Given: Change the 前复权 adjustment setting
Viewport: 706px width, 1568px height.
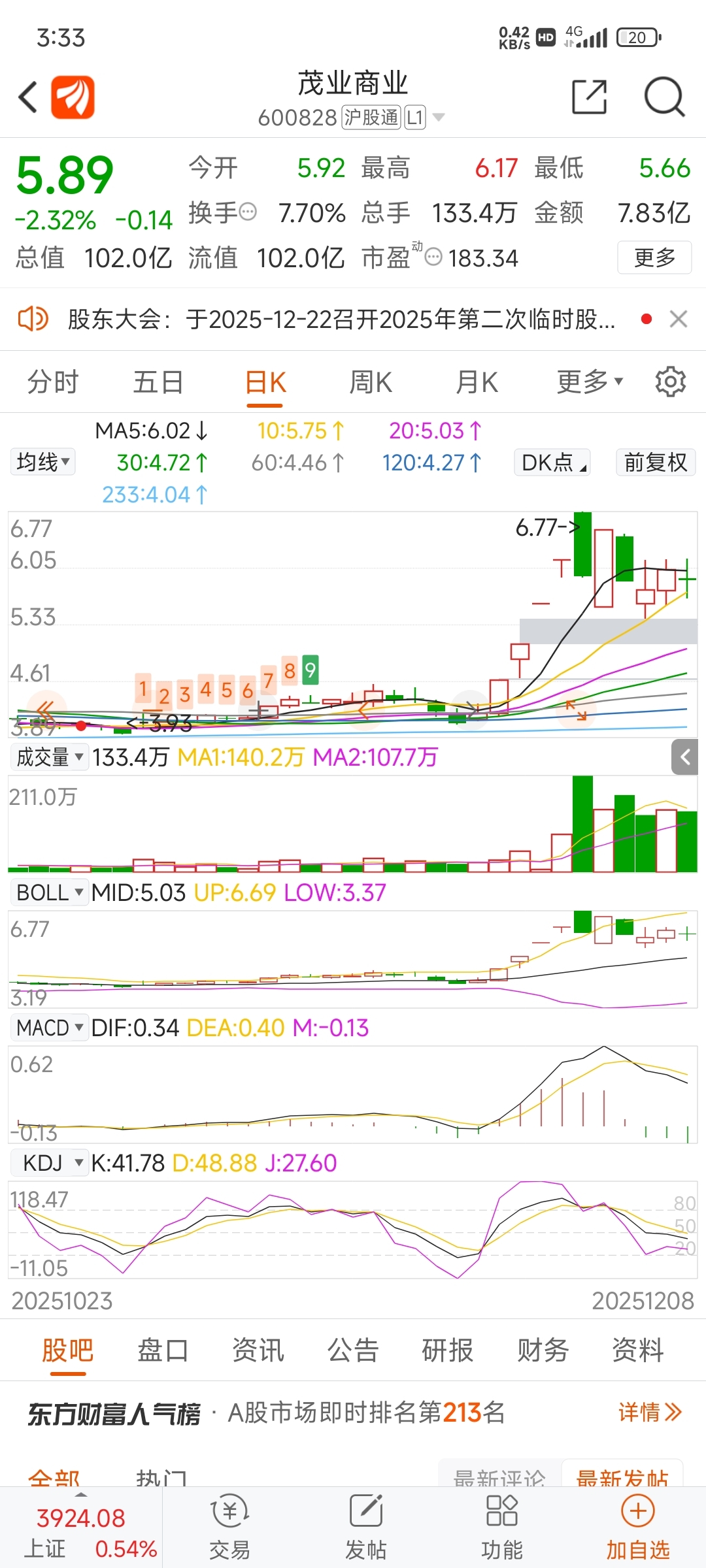Looking at the screenshot, I should coord(655,463).
